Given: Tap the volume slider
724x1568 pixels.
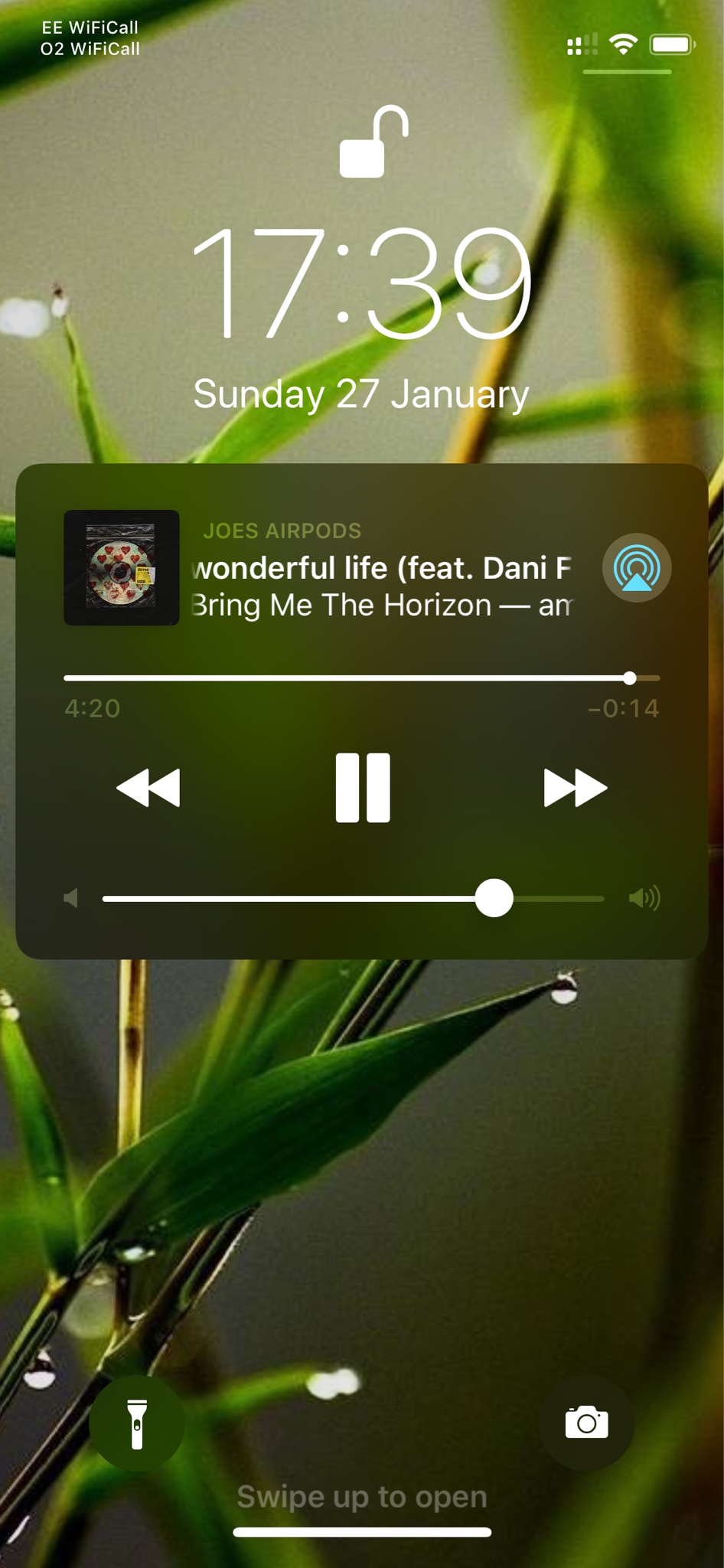Looking at the screenshot, I should coord(352,899).
